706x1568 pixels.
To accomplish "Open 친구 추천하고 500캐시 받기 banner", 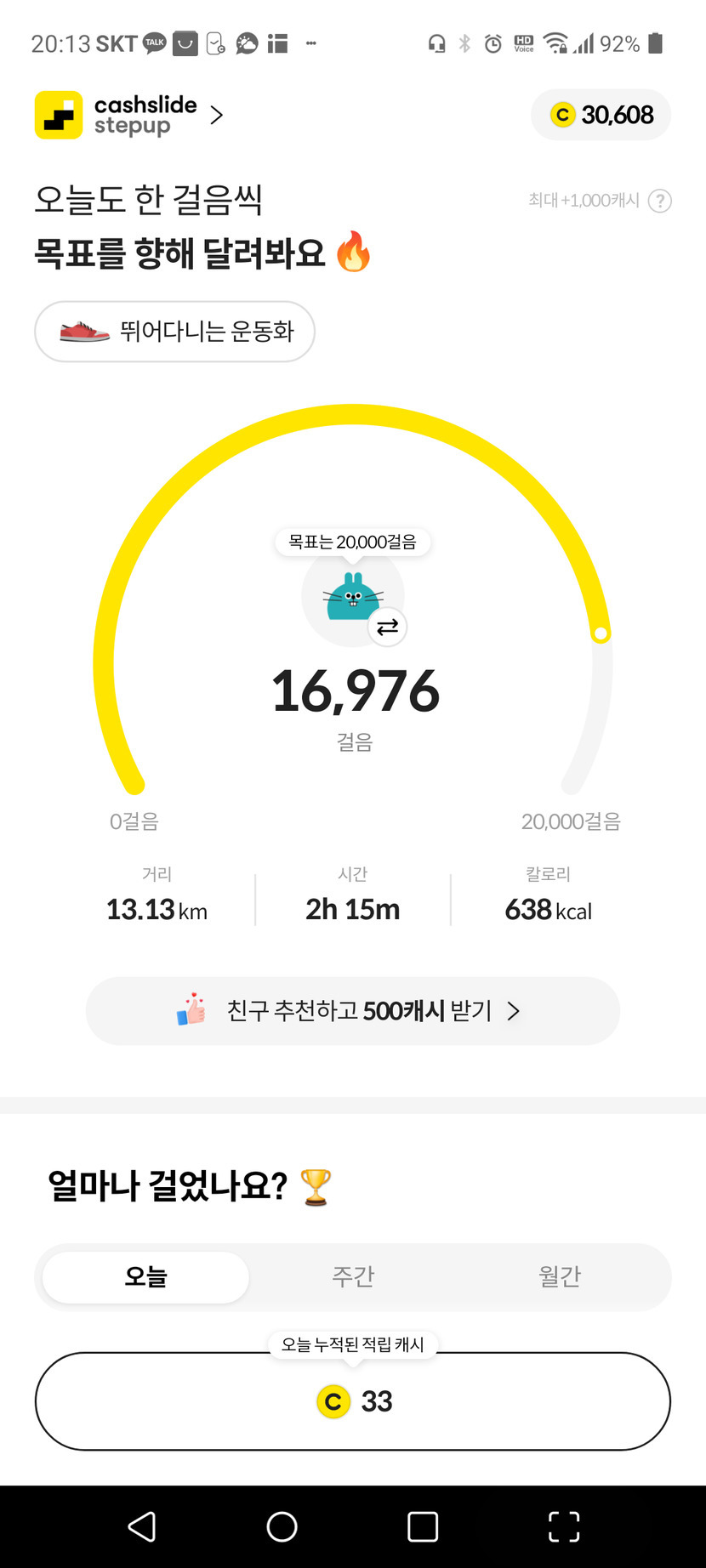I will click(x=352, y=1011).
